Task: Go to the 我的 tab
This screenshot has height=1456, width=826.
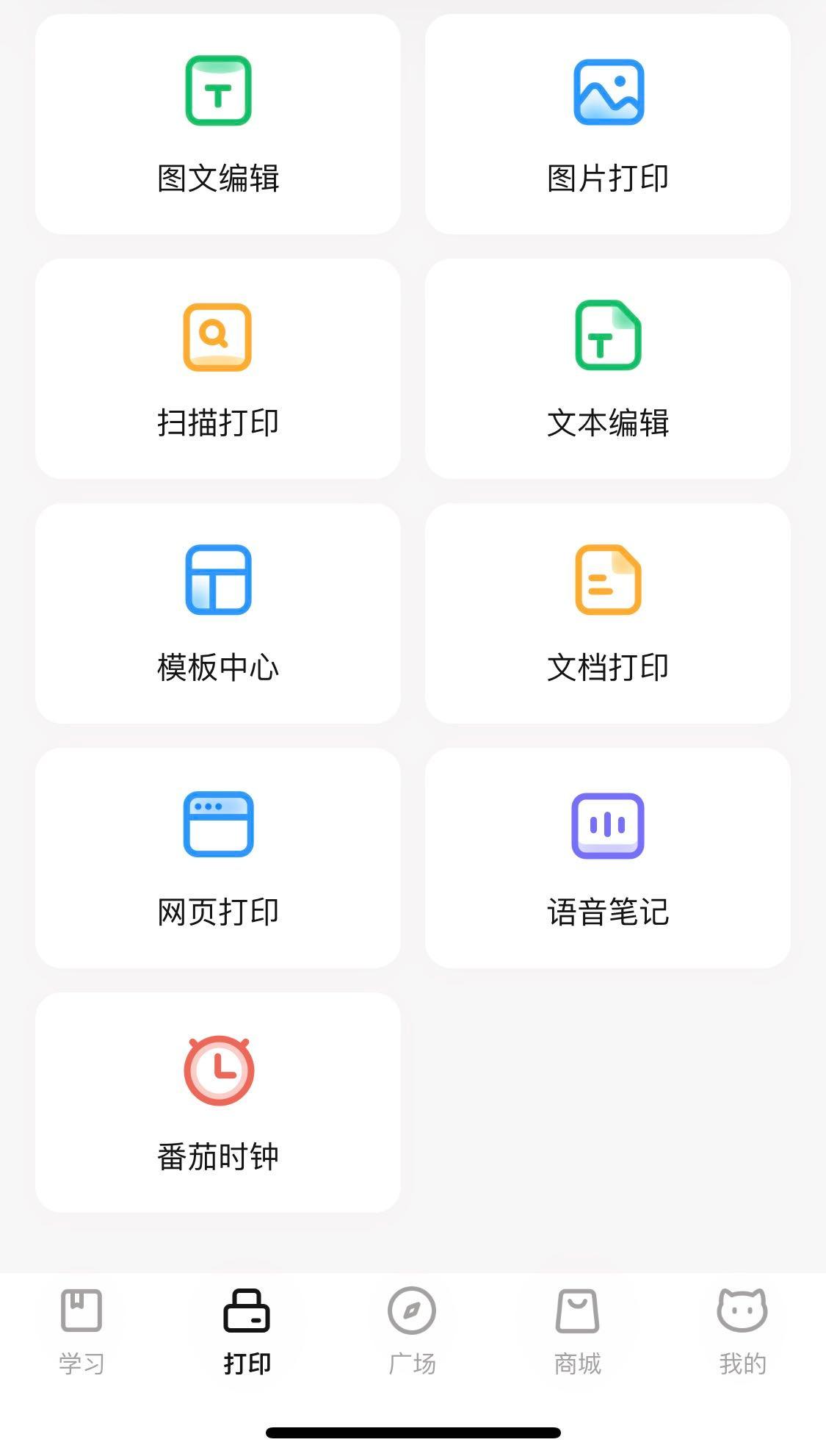Action: tap(742, 1331)
